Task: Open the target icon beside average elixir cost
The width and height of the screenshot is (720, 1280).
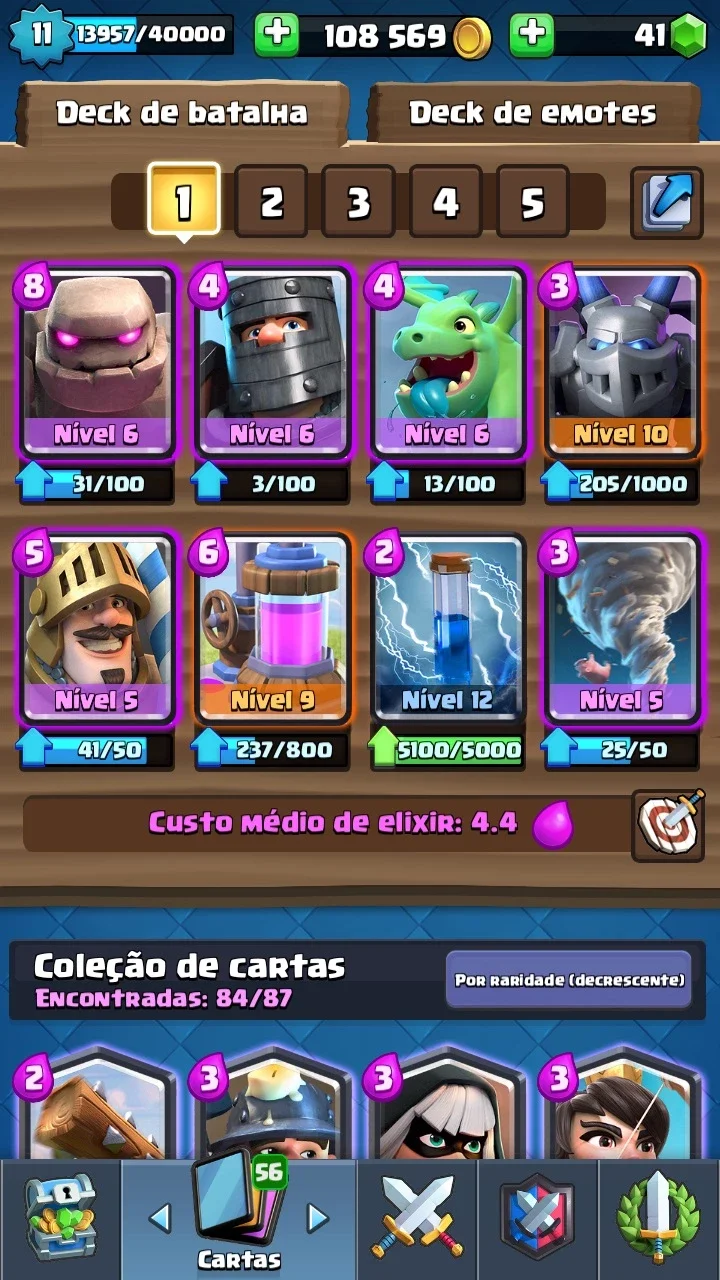Action: pyautogui.click(x=667, y=824)
